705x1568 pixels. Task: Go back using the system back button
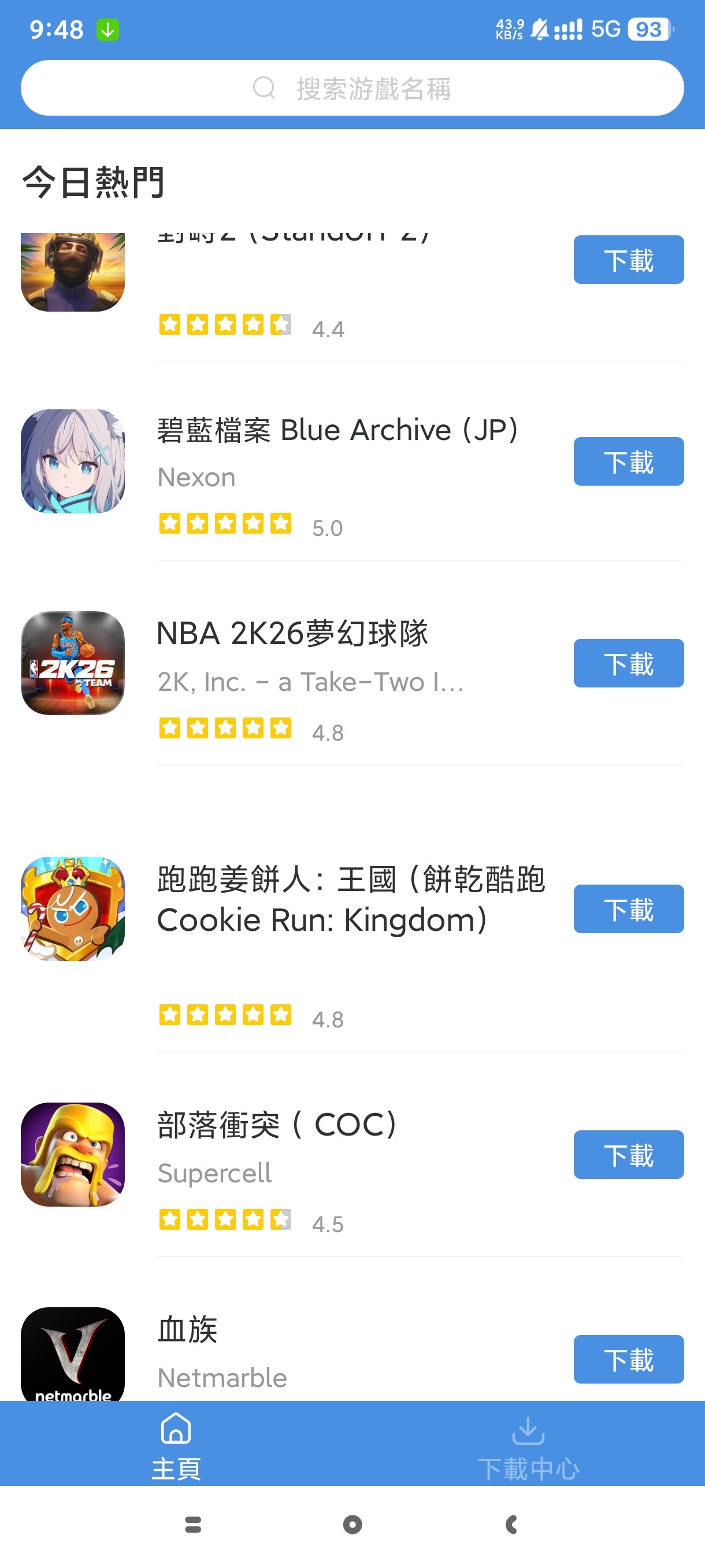click(511, 1524)
